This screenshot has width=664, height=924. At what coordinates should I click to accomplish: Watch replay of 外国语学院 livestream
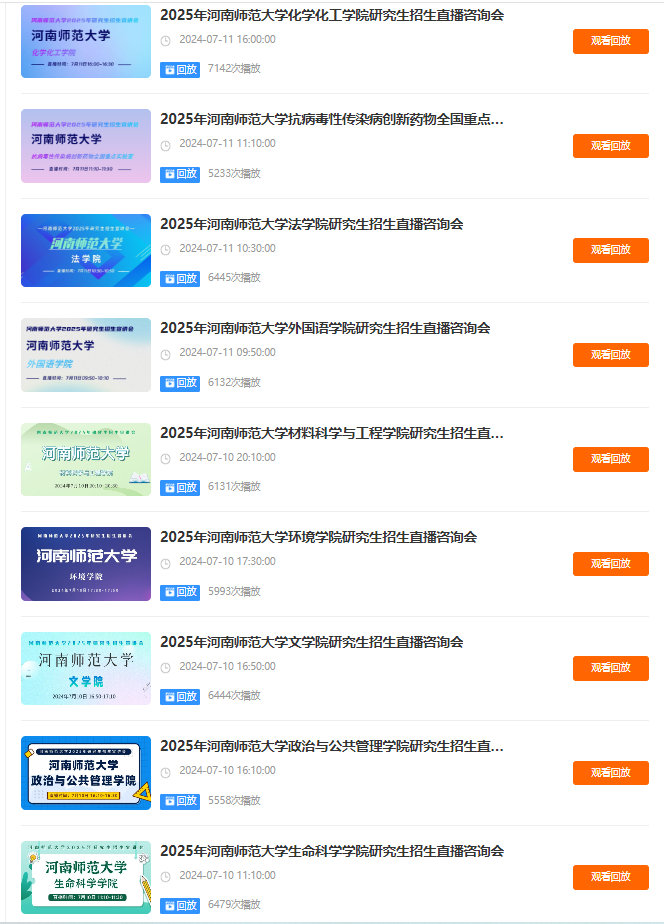coord(610,355)
